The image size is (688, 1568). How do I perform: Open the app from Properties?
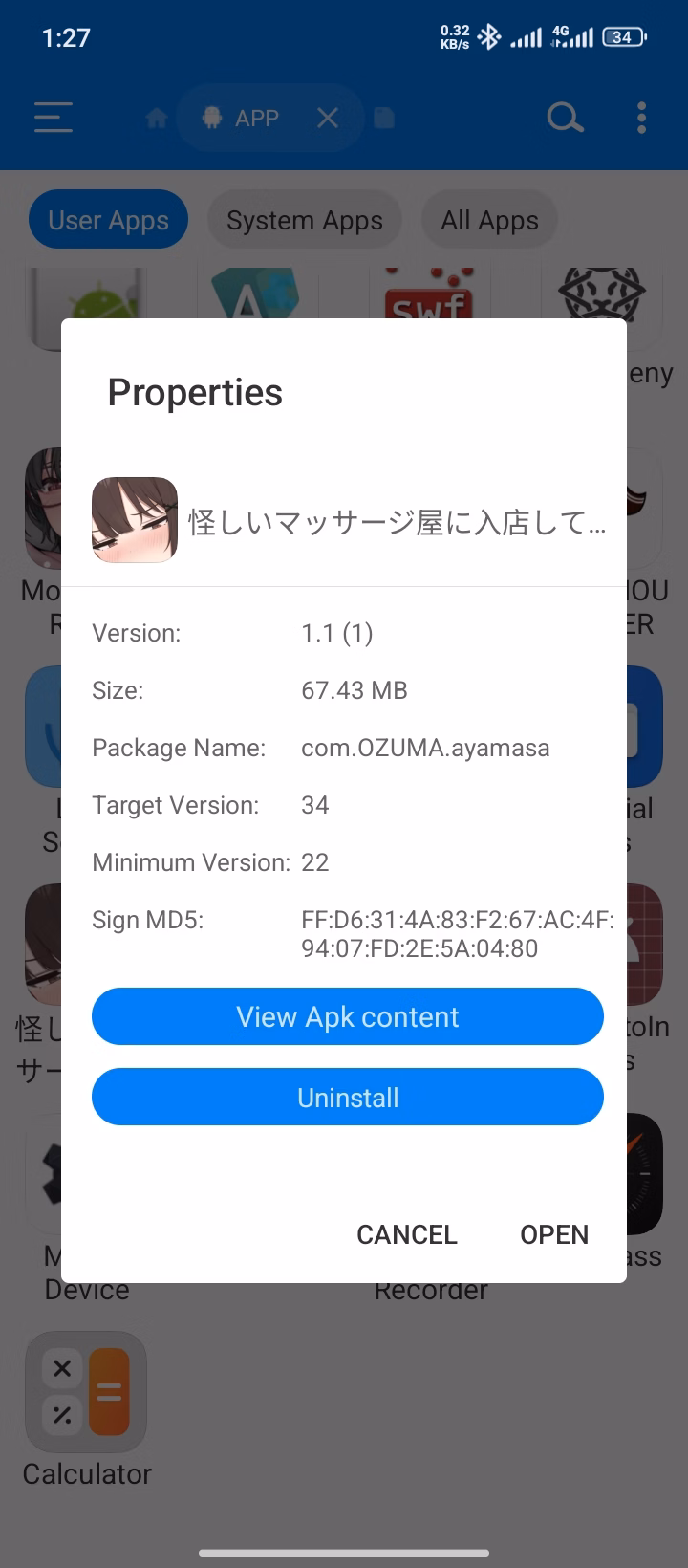554,1234
